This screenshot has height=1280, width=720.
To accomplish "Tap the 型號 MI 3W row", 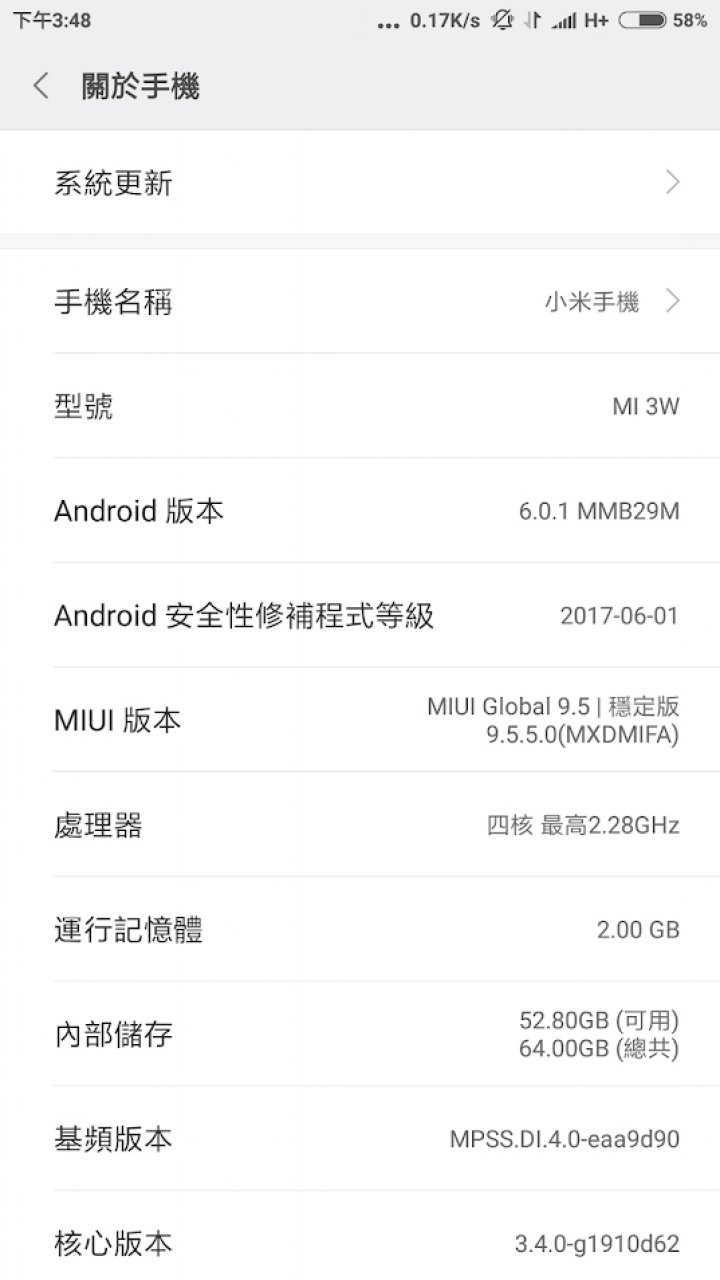I will (360, 406).
